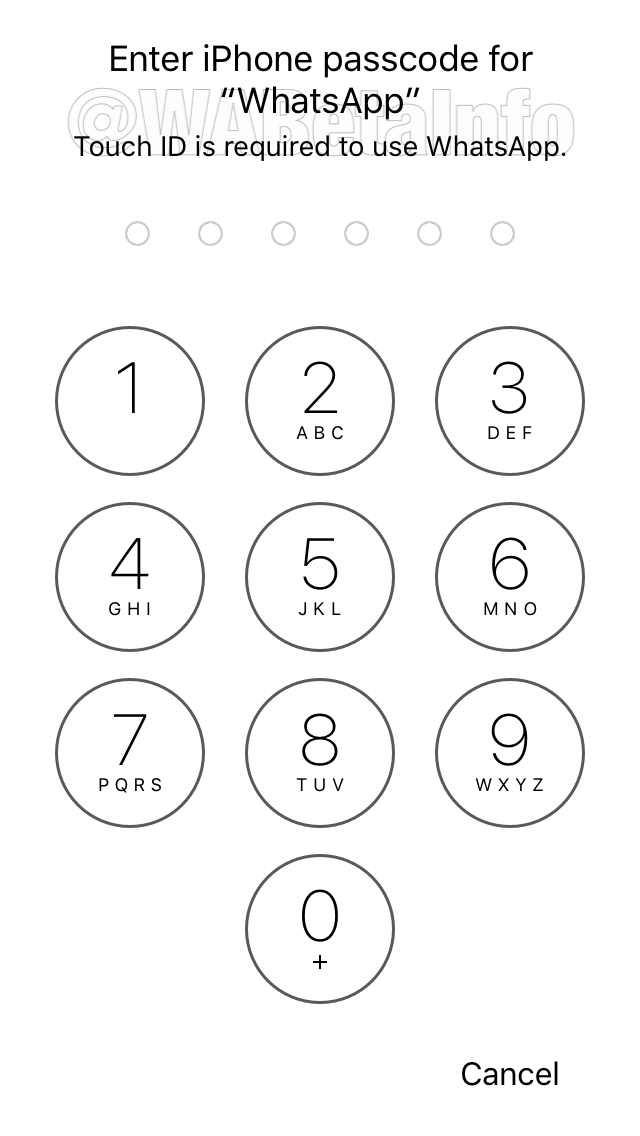The width and height of the screenshot is (640, 1136).
Task: Tap digit 1 on the keypad
Action: (130, 401)
